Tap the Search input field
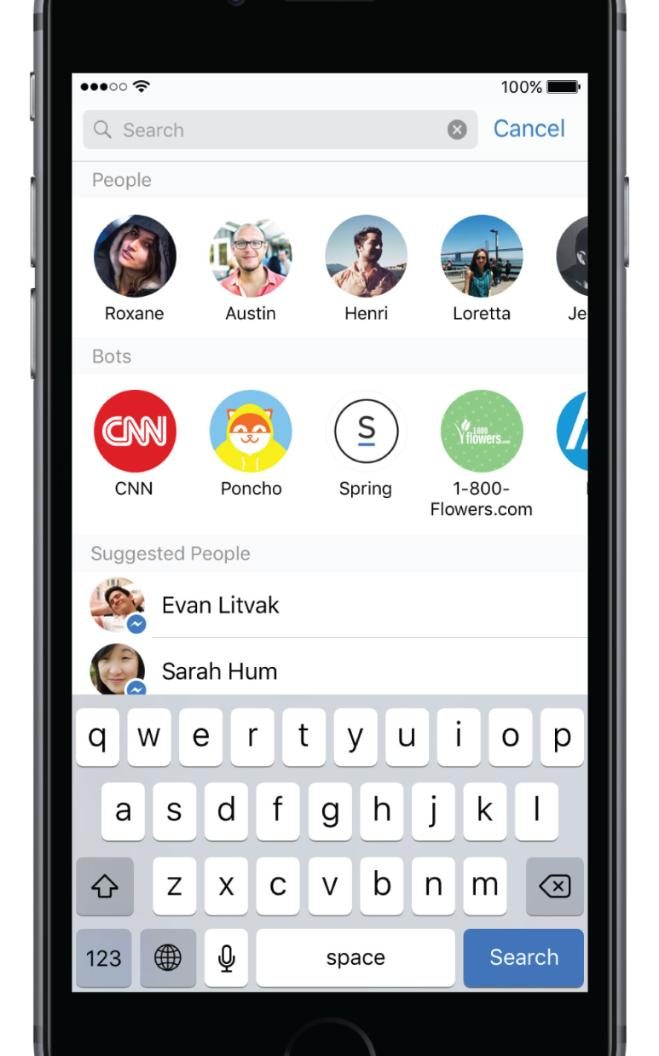This screenshot has width=659, height=1056. click(x=280, y=129)
